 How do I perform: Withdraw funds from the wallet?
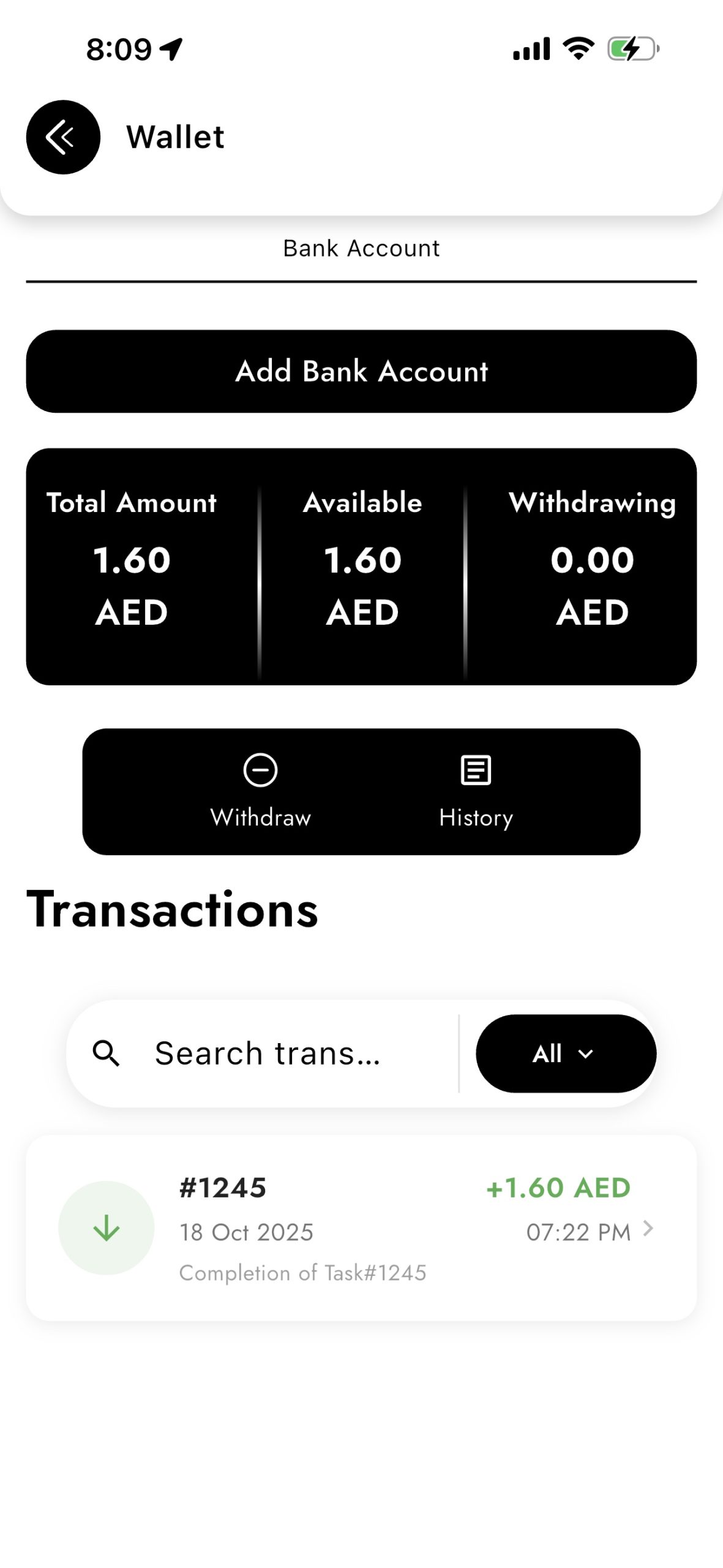pos(261,791)
